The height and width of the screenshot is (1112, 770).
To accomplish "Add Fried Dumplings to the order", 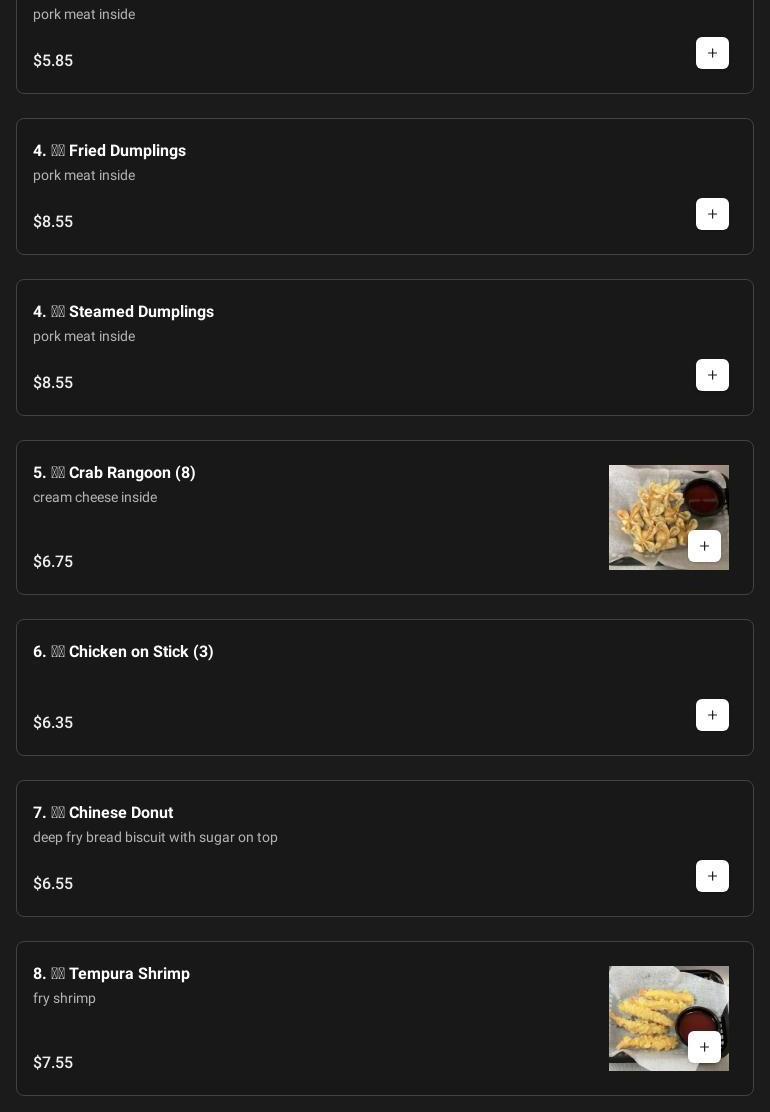I will coord(712,214).
